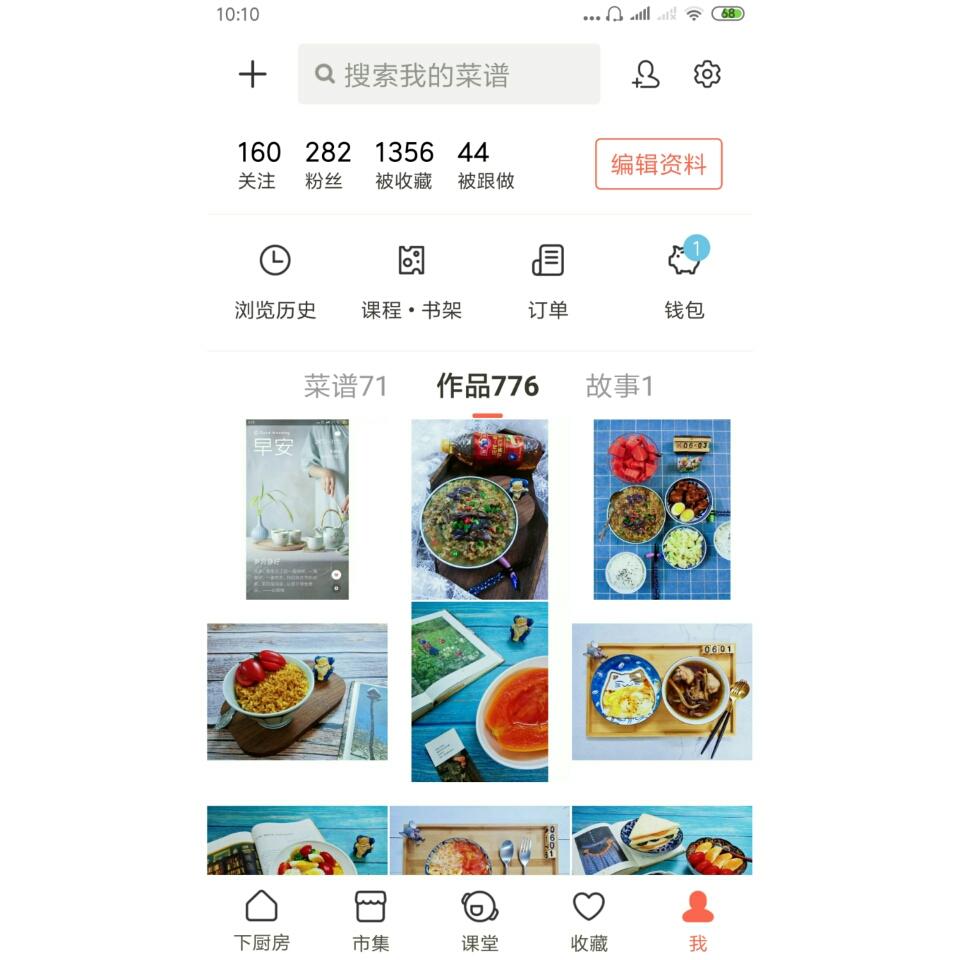Switch to the 菜谱71 tab
960x960 pixels.
(345, 386)
